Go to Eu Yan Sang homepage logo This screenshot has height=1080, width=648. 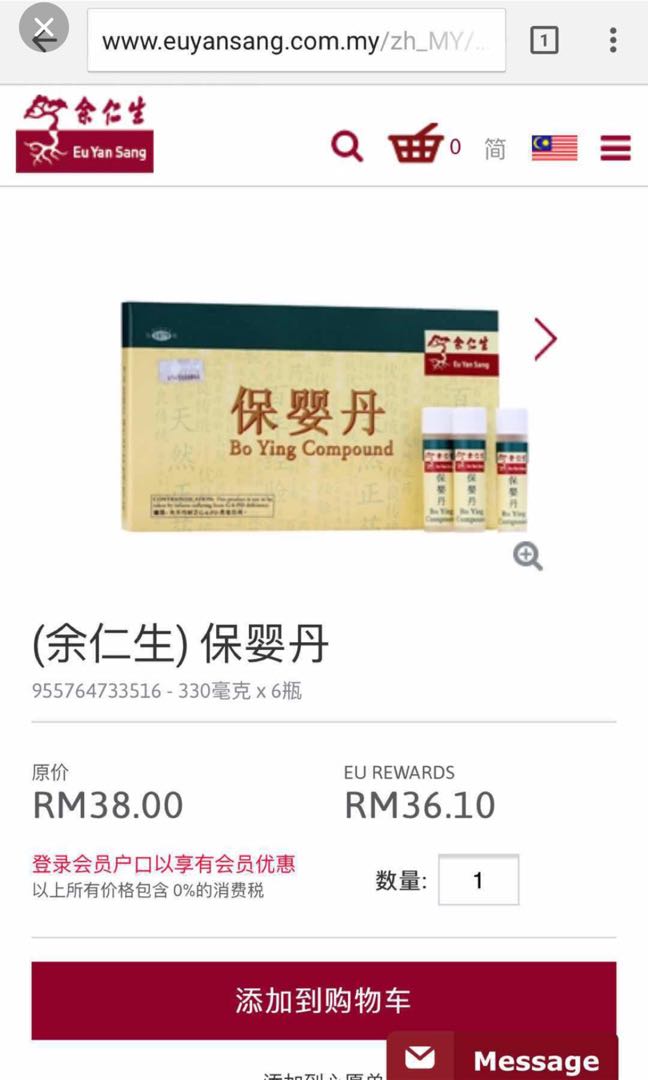point(85,133)
